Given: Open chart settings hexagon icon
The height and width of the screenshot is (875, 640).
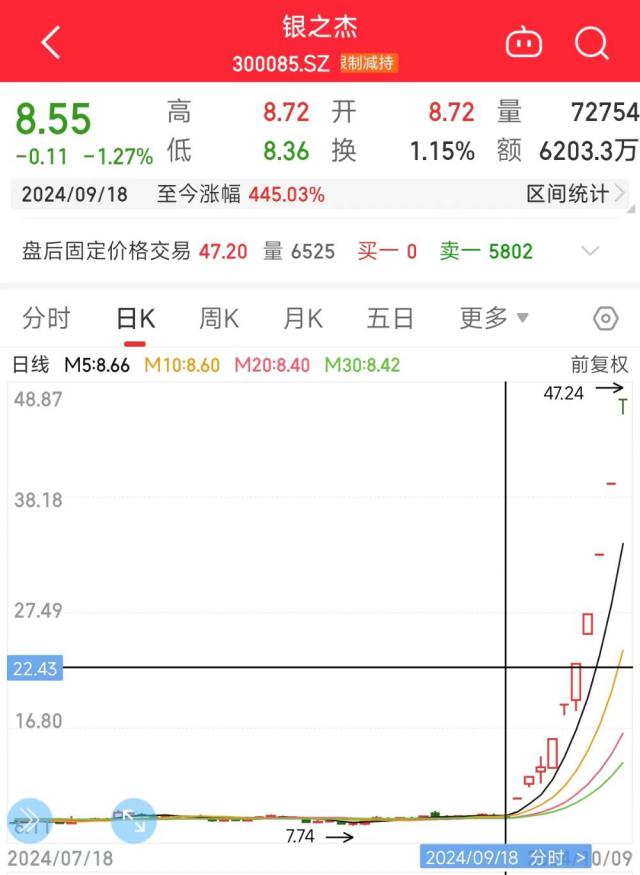Looking at the screenshot, I should (606, 319).
